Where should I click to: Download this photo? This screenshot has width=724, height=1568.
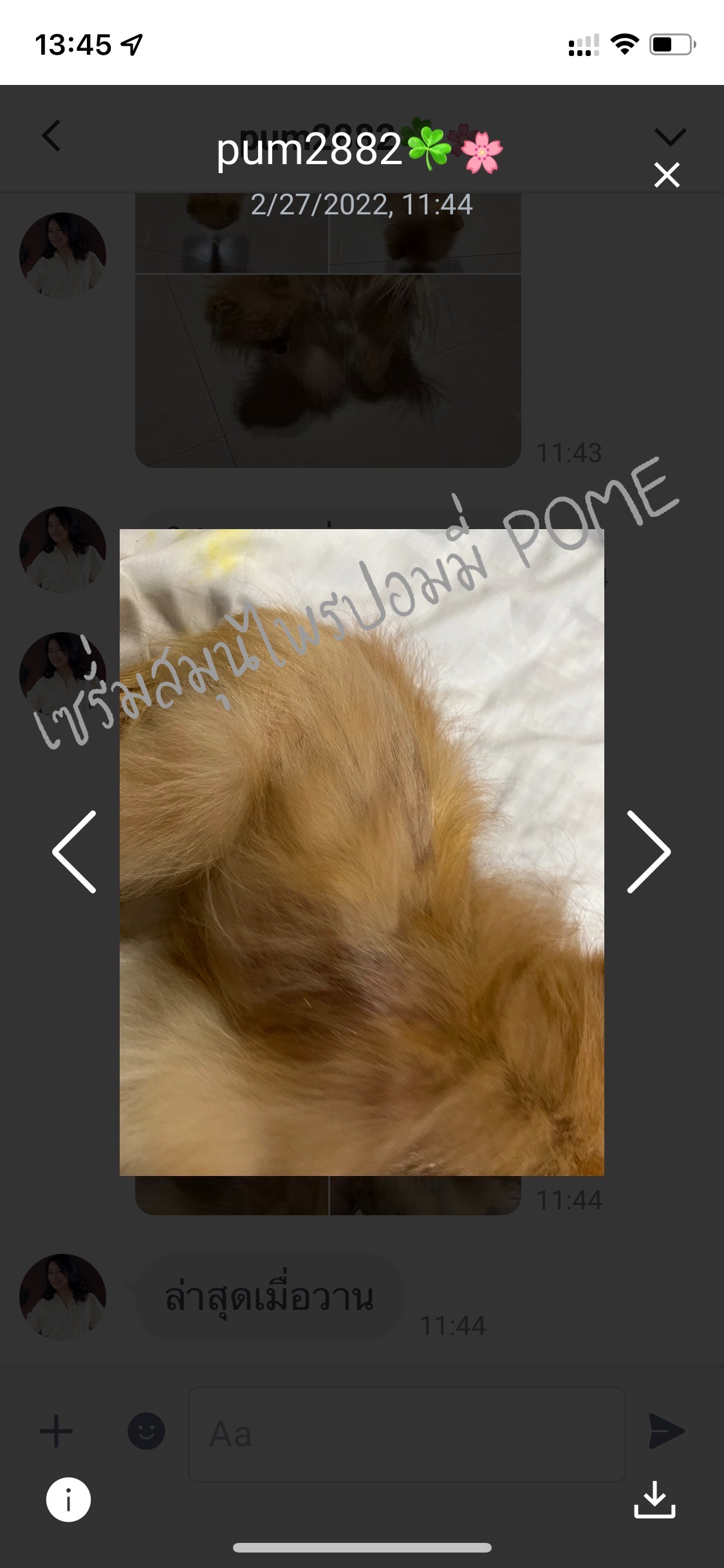[x=654, y=1500]
